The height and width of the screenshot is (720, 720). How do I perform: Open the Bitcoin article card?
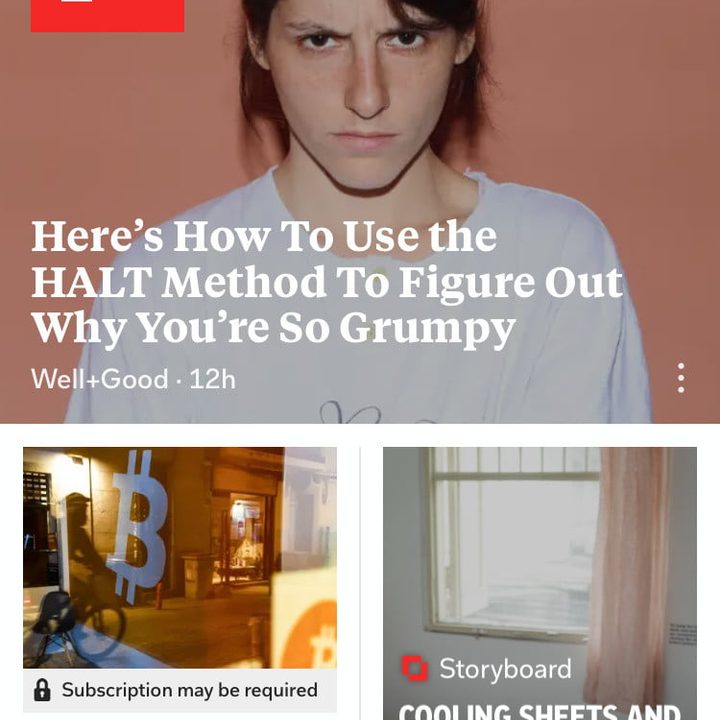tap(180, 557)
